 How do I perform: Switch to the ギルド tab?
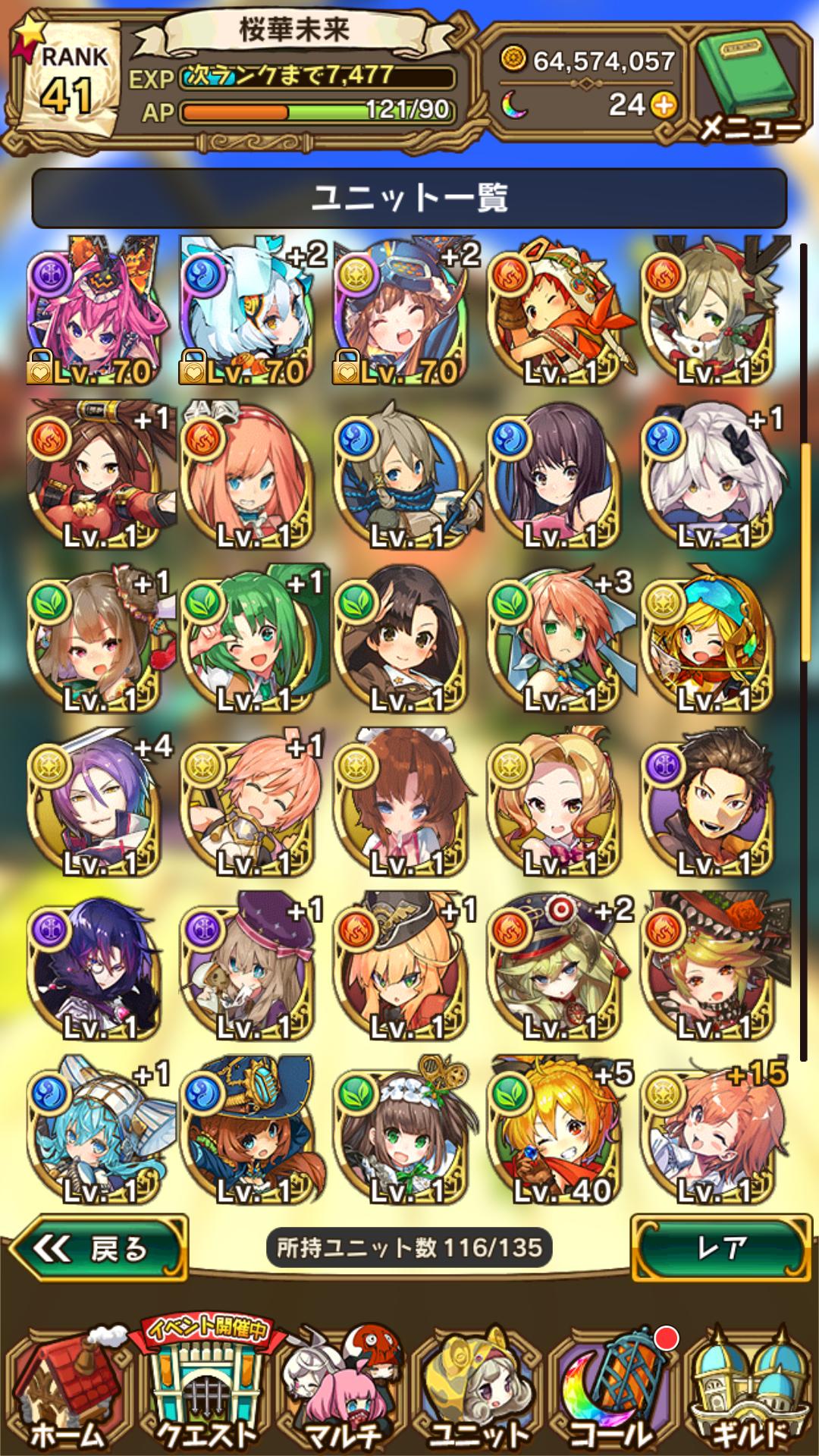click(x=749, y=1392)
